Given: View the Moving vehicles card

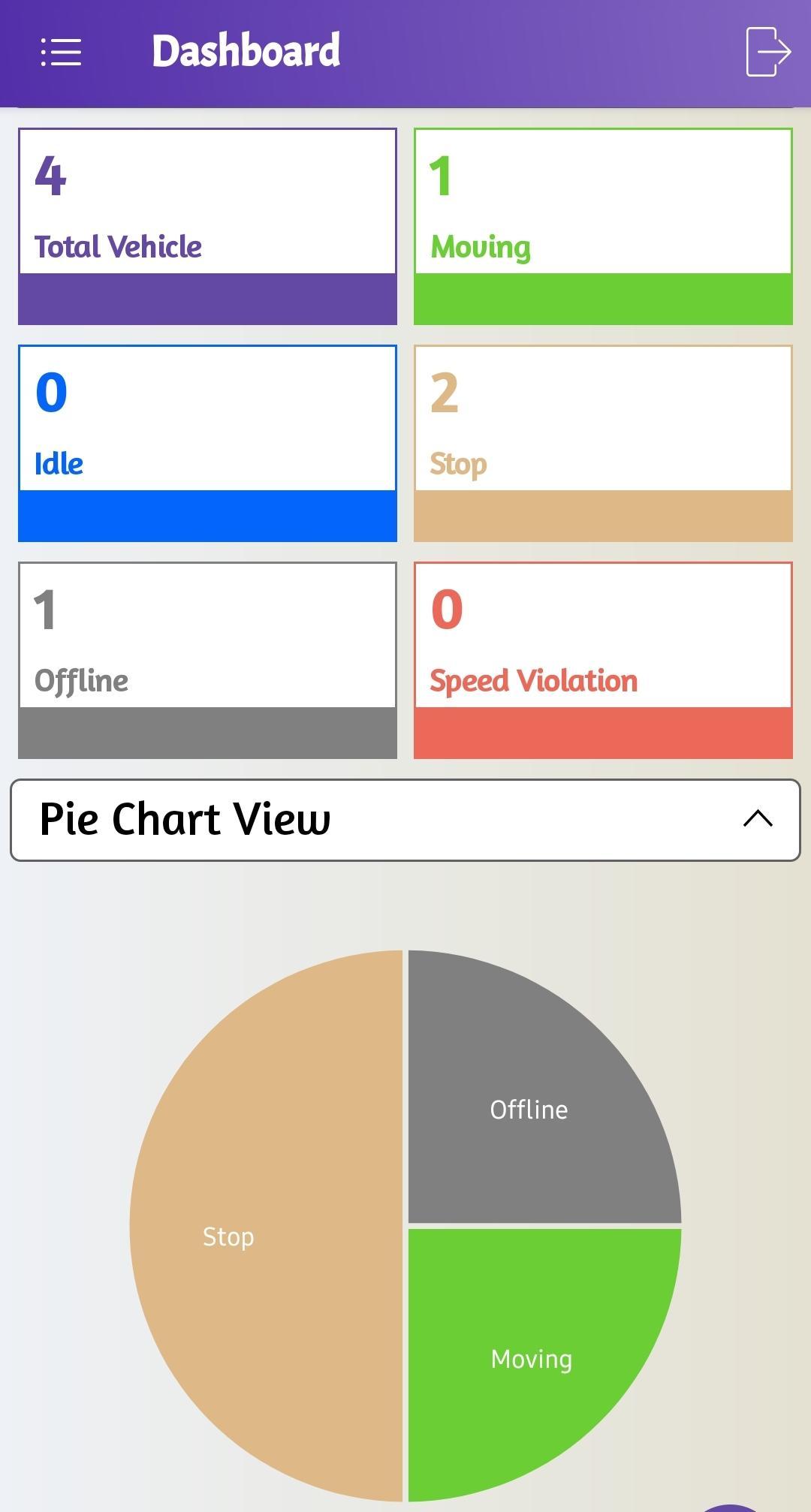Looking at the screenshot, I should click(603, 226).
